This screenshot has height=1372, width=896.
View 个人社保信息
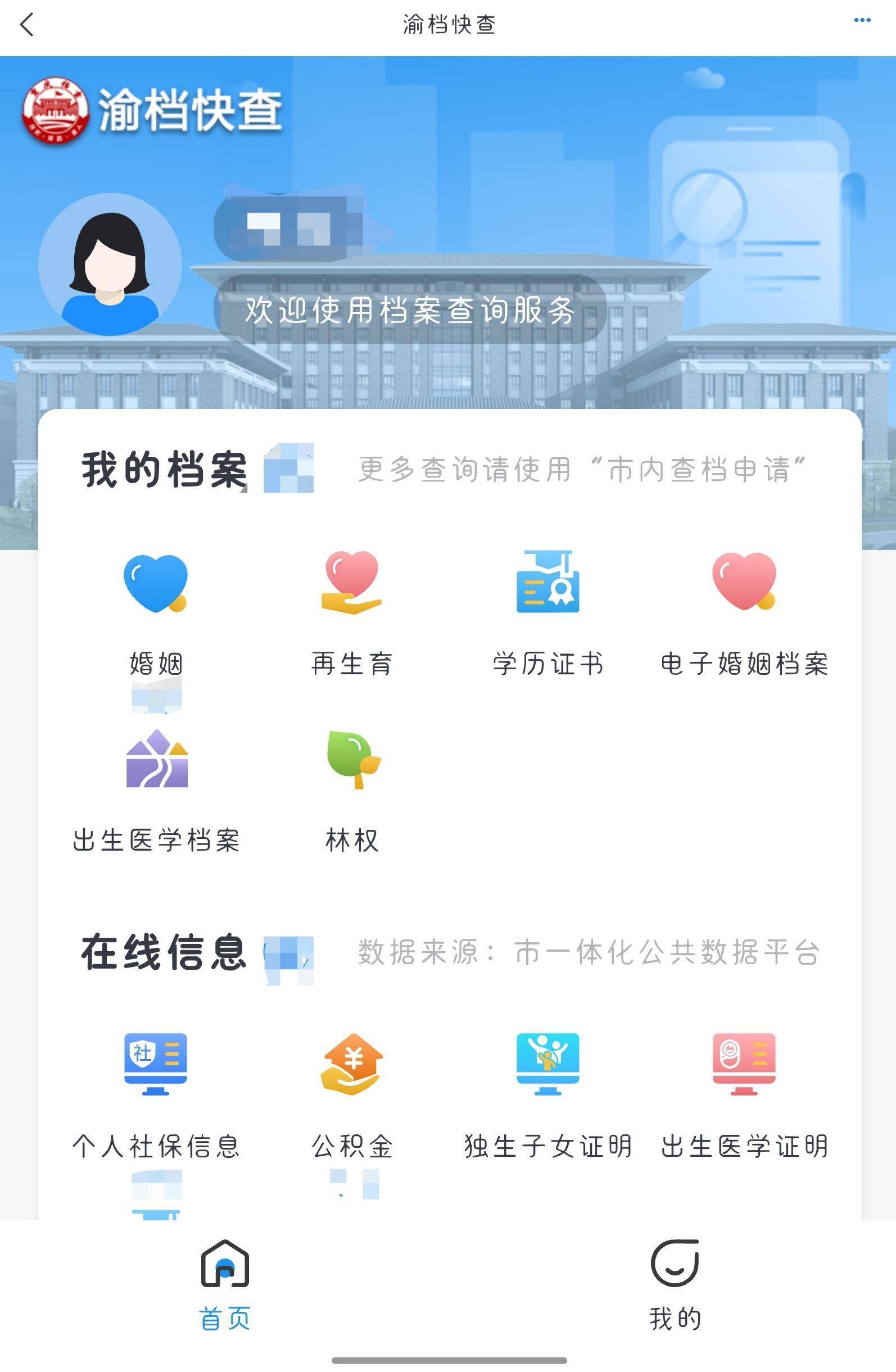pos(156,1092)
